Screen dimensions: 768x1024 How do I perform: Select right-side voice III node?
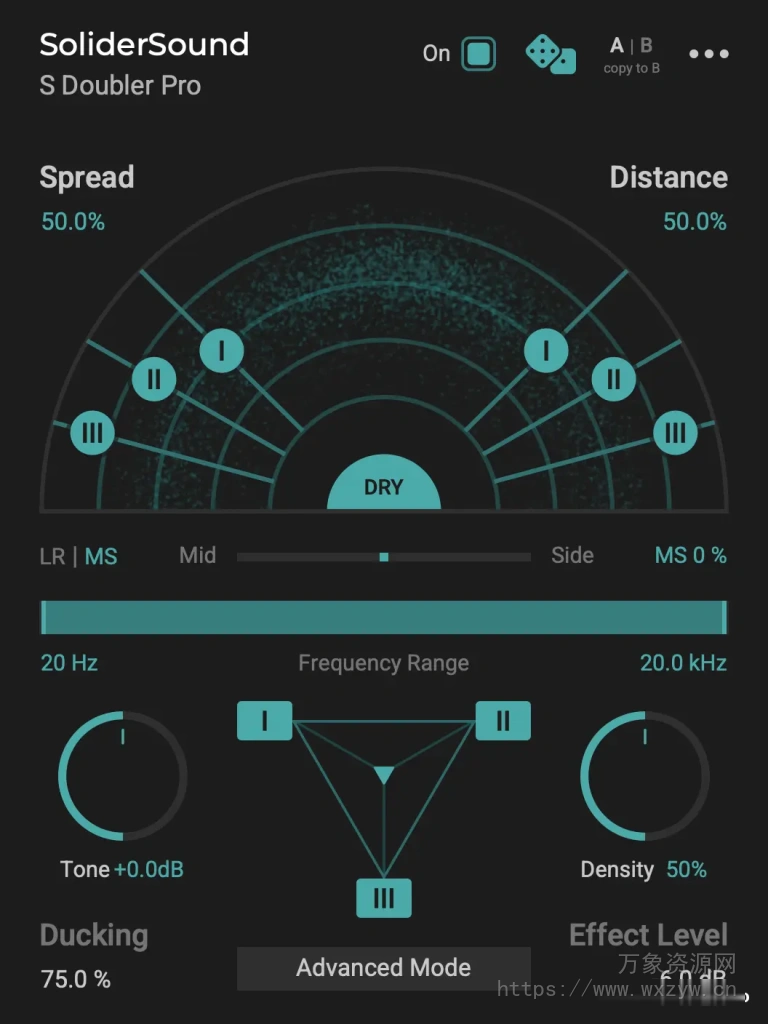point(675,433)
